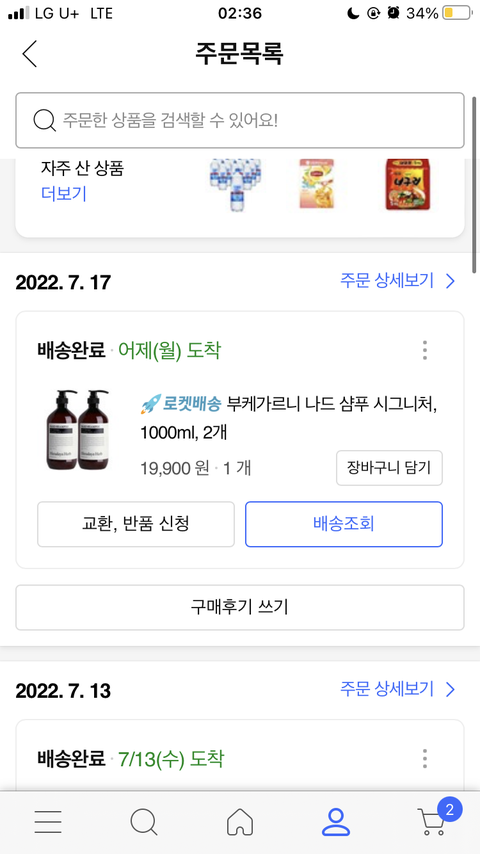
Task: Open overflow menu for the 7/13 order
Action: pyautogui.click(x=424, y=759)
